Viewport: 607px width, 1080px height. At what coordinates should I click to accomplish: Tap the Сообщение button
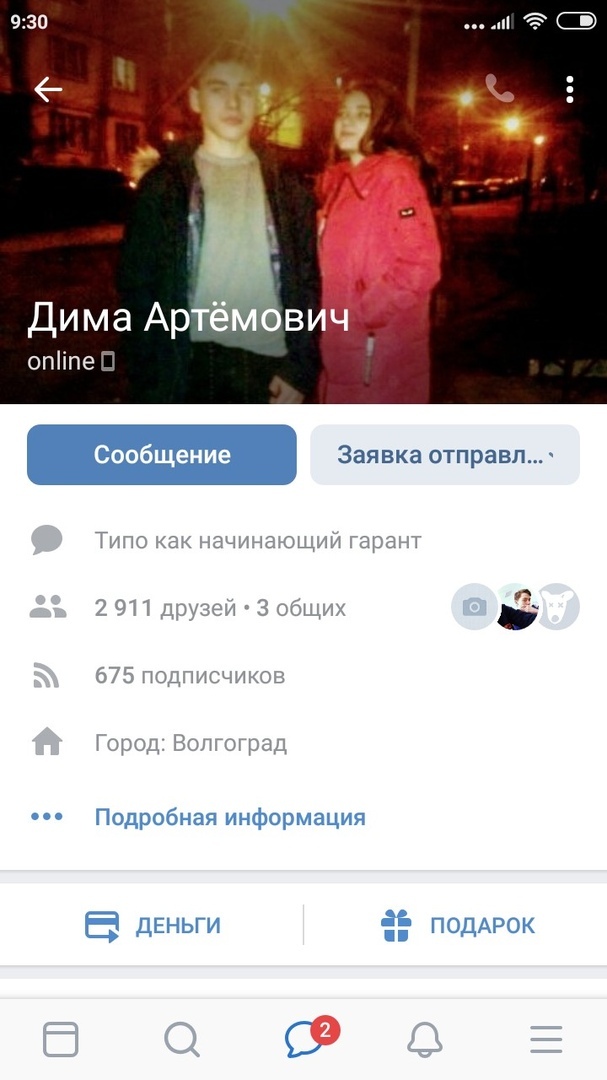162,455
